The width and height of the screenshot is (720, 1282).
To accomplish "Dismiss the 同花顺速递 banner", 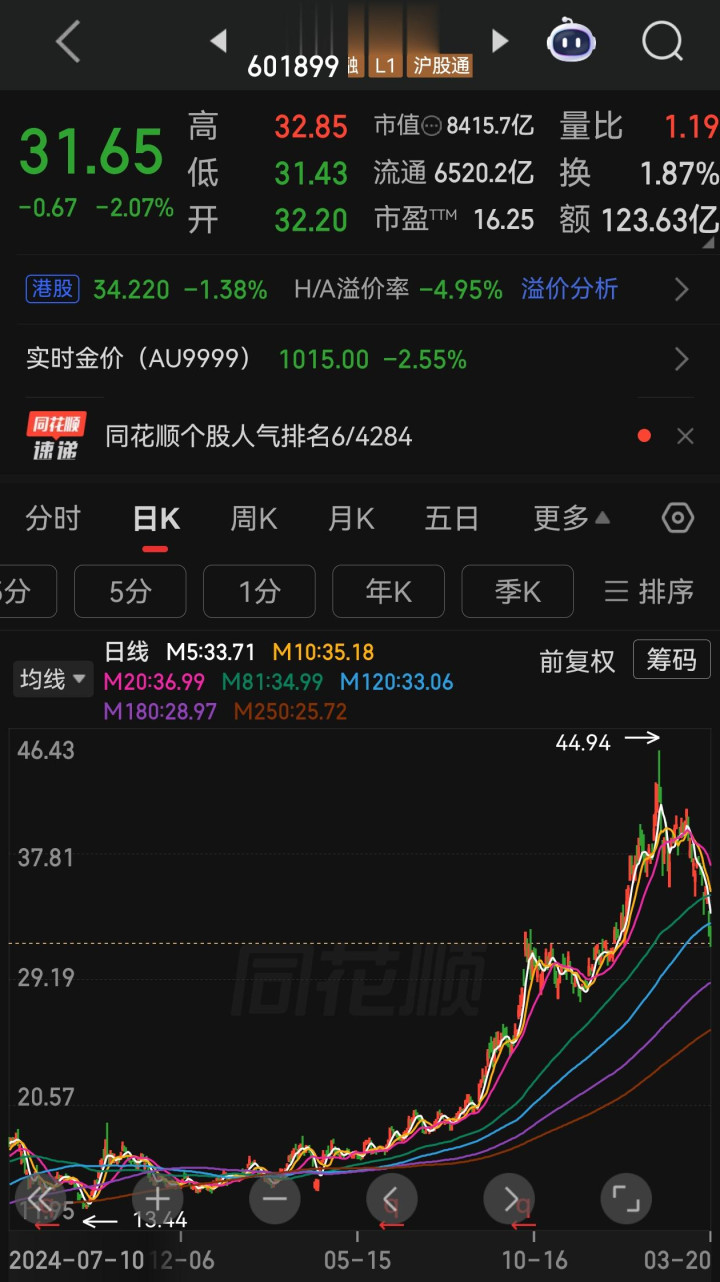I will coord(685,436).
